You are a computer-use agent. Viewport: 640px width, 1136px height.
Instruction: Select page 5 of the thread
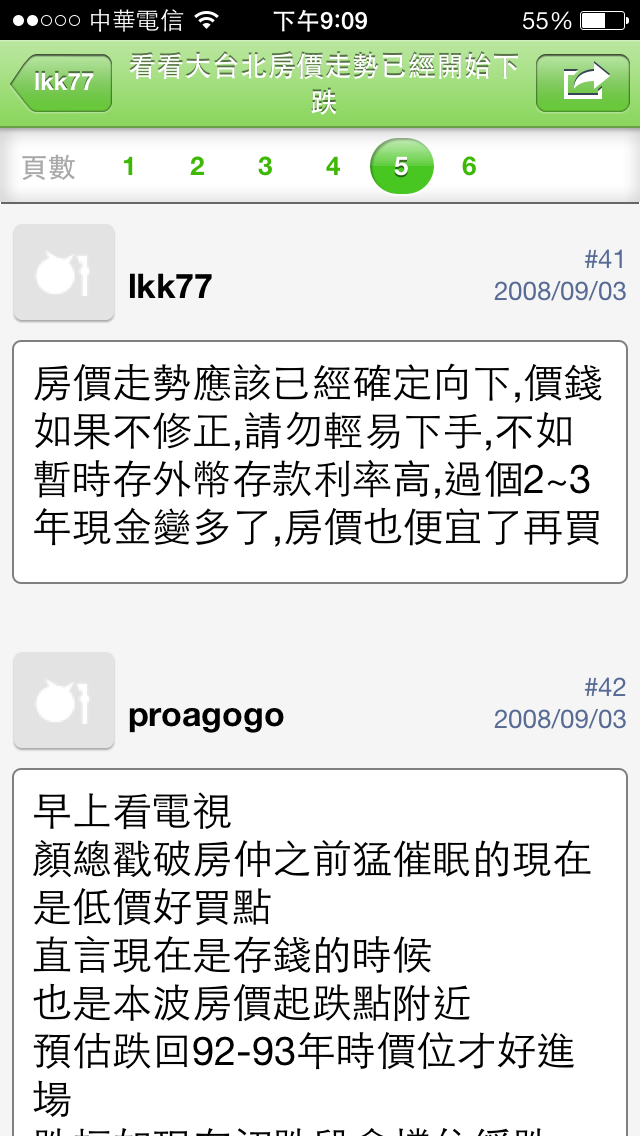point(401,167)
